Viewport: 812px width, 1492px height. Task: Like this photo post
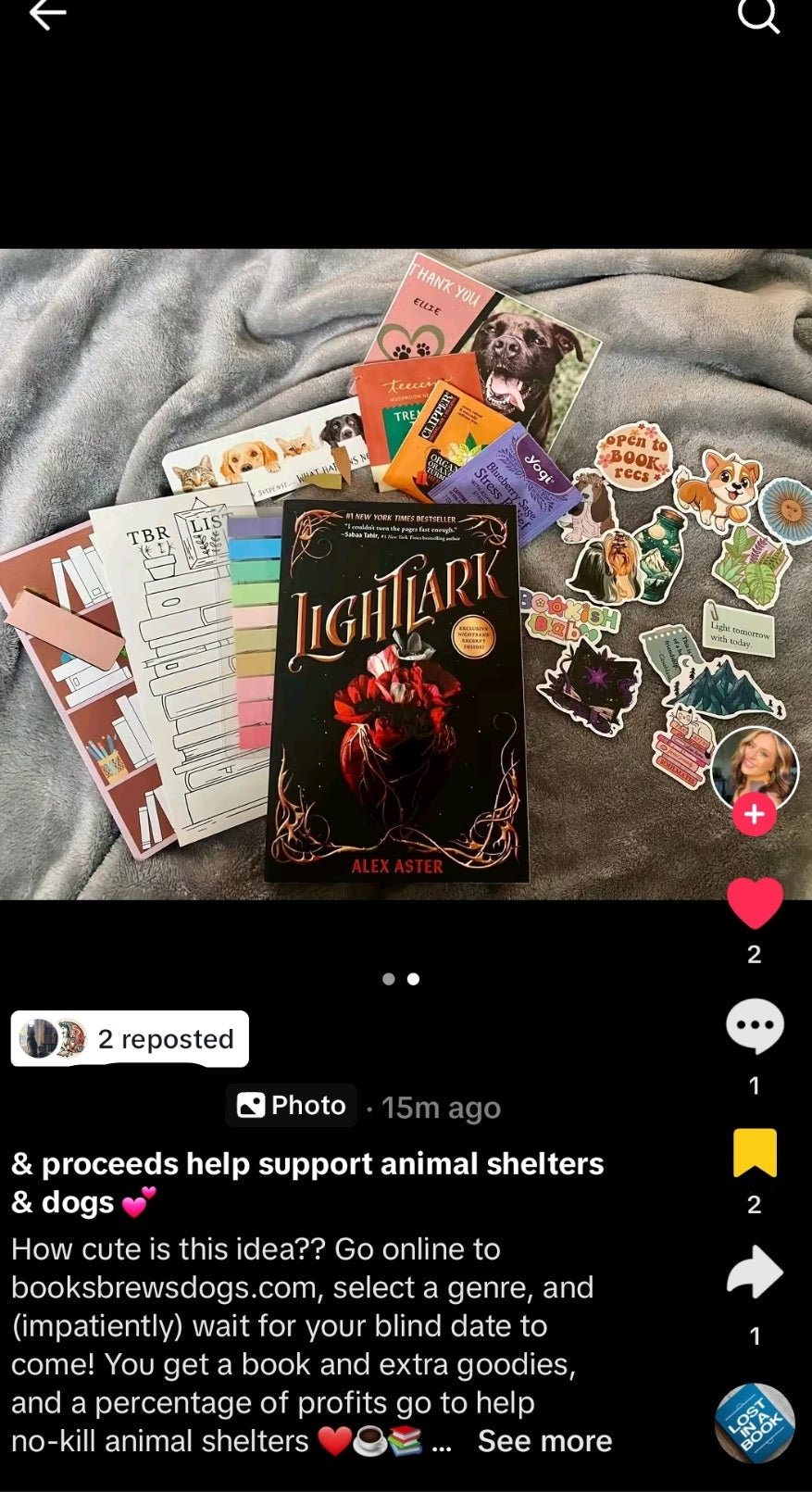click(x=754, y=901)
